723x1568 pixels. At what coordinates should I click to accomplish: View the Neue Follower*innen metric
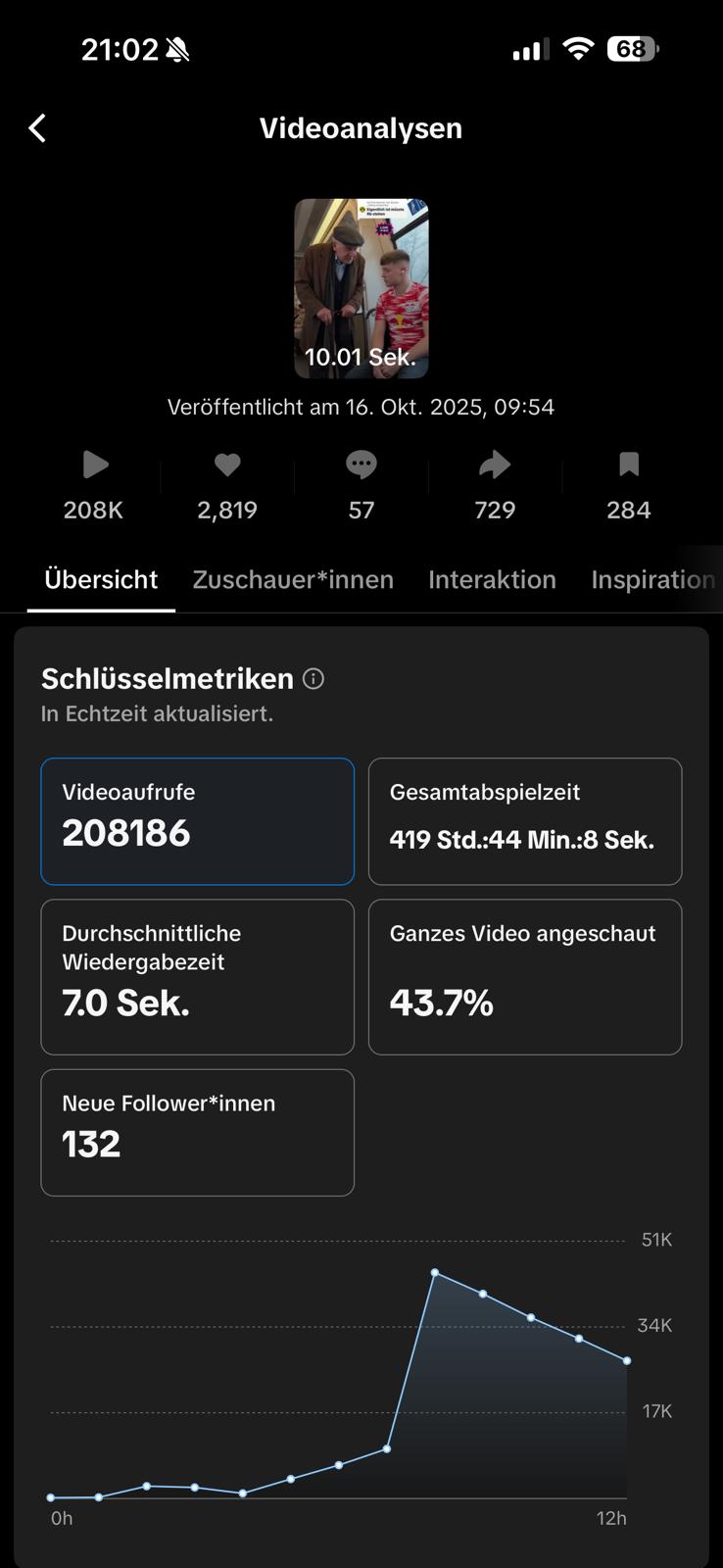[197, 1132]
